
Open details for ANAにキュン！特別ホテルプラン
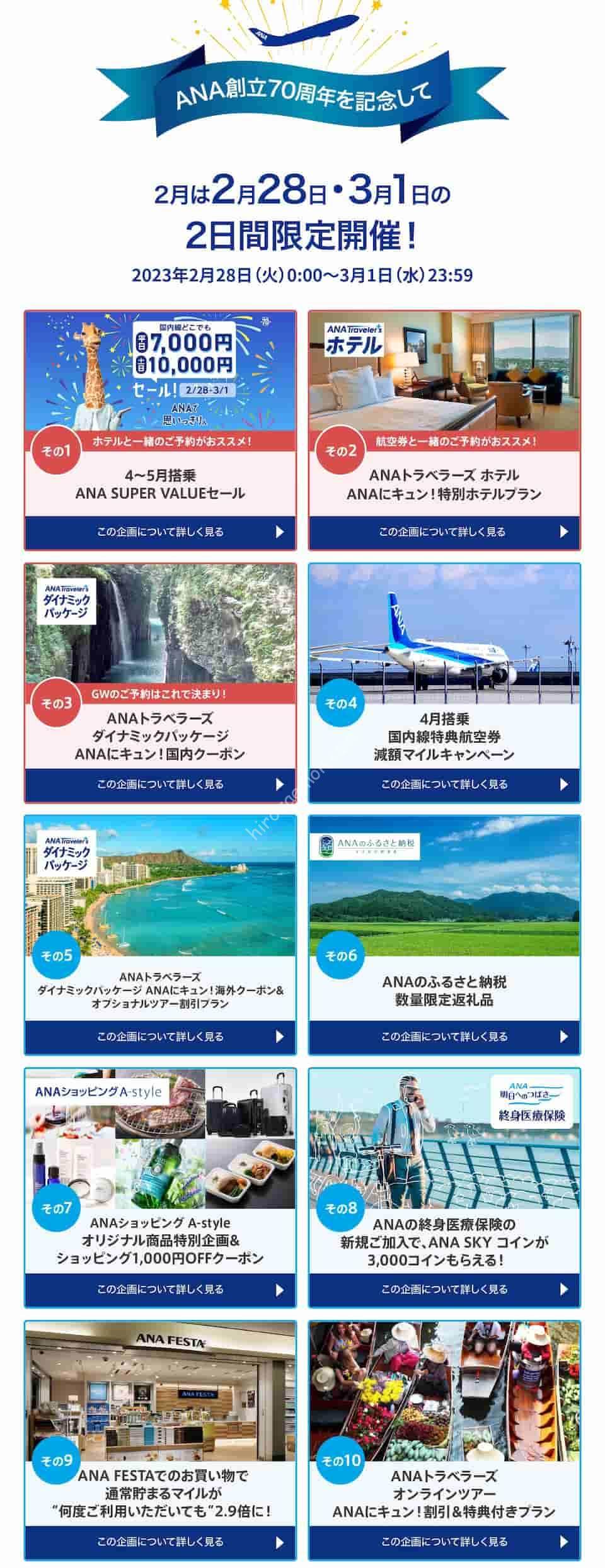(444, 532)
